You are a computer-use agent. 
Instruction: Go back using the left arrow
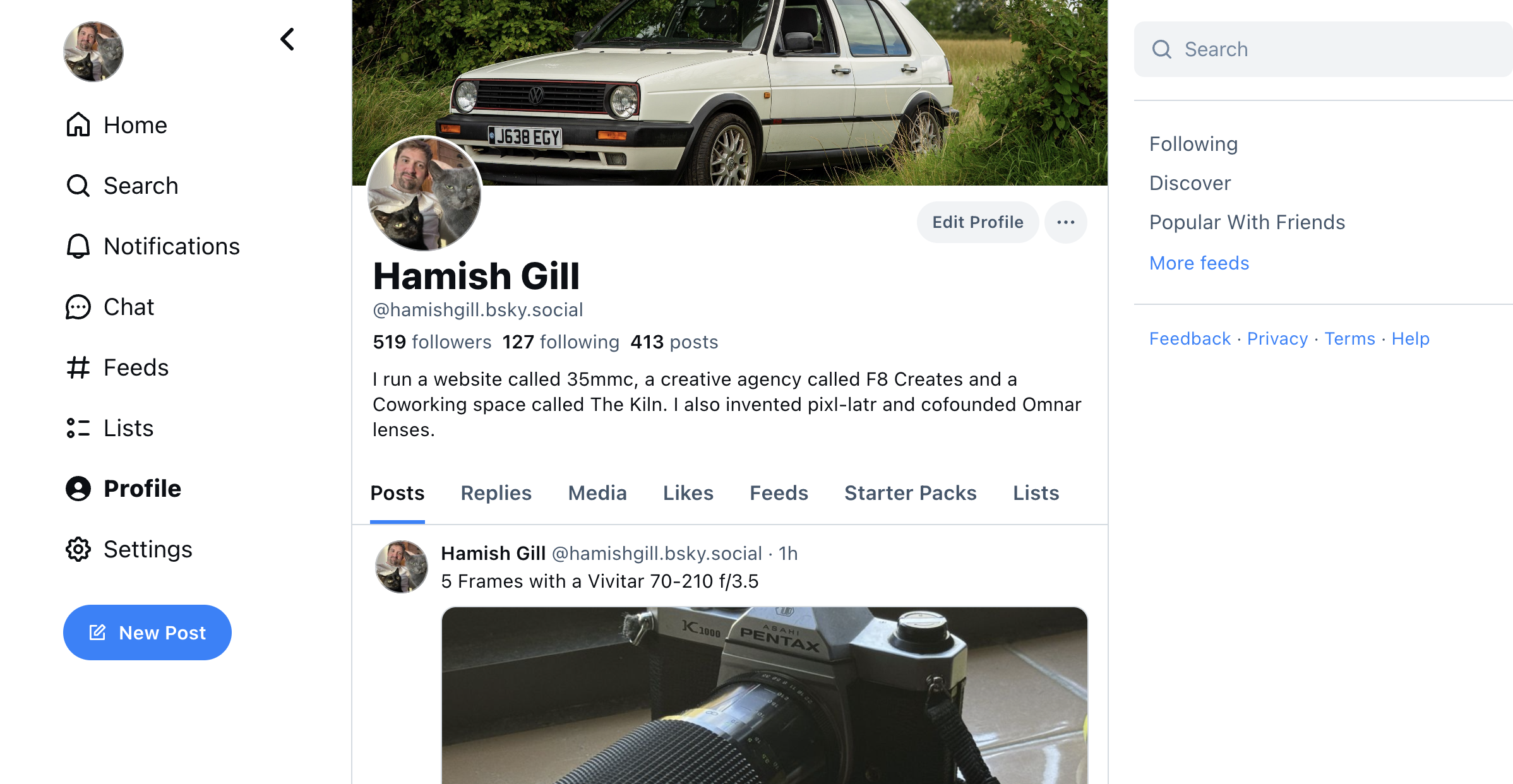(287, 39)
